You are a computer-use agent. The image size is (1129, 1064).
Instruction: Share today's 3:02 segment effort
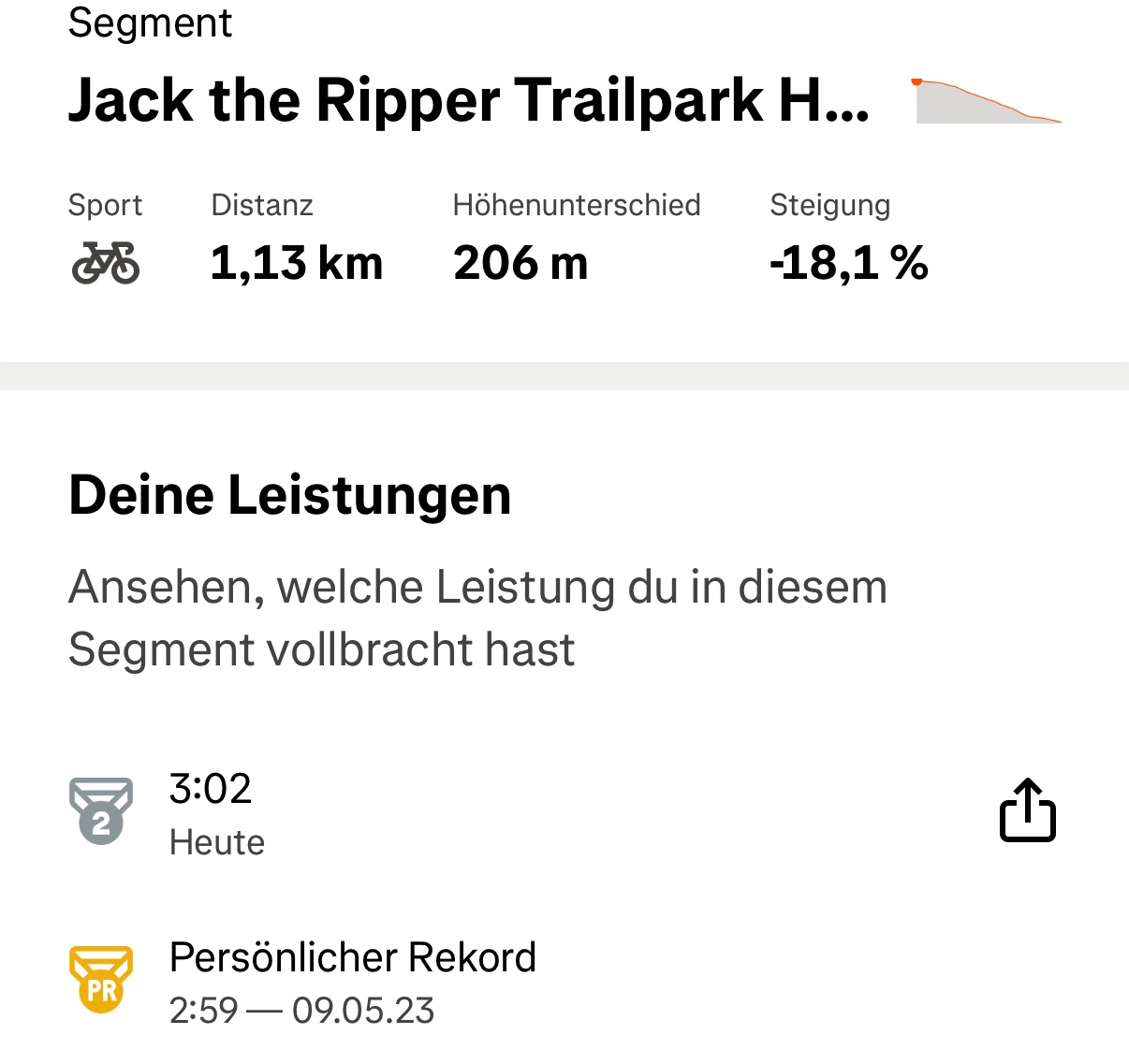(1027, 810)
